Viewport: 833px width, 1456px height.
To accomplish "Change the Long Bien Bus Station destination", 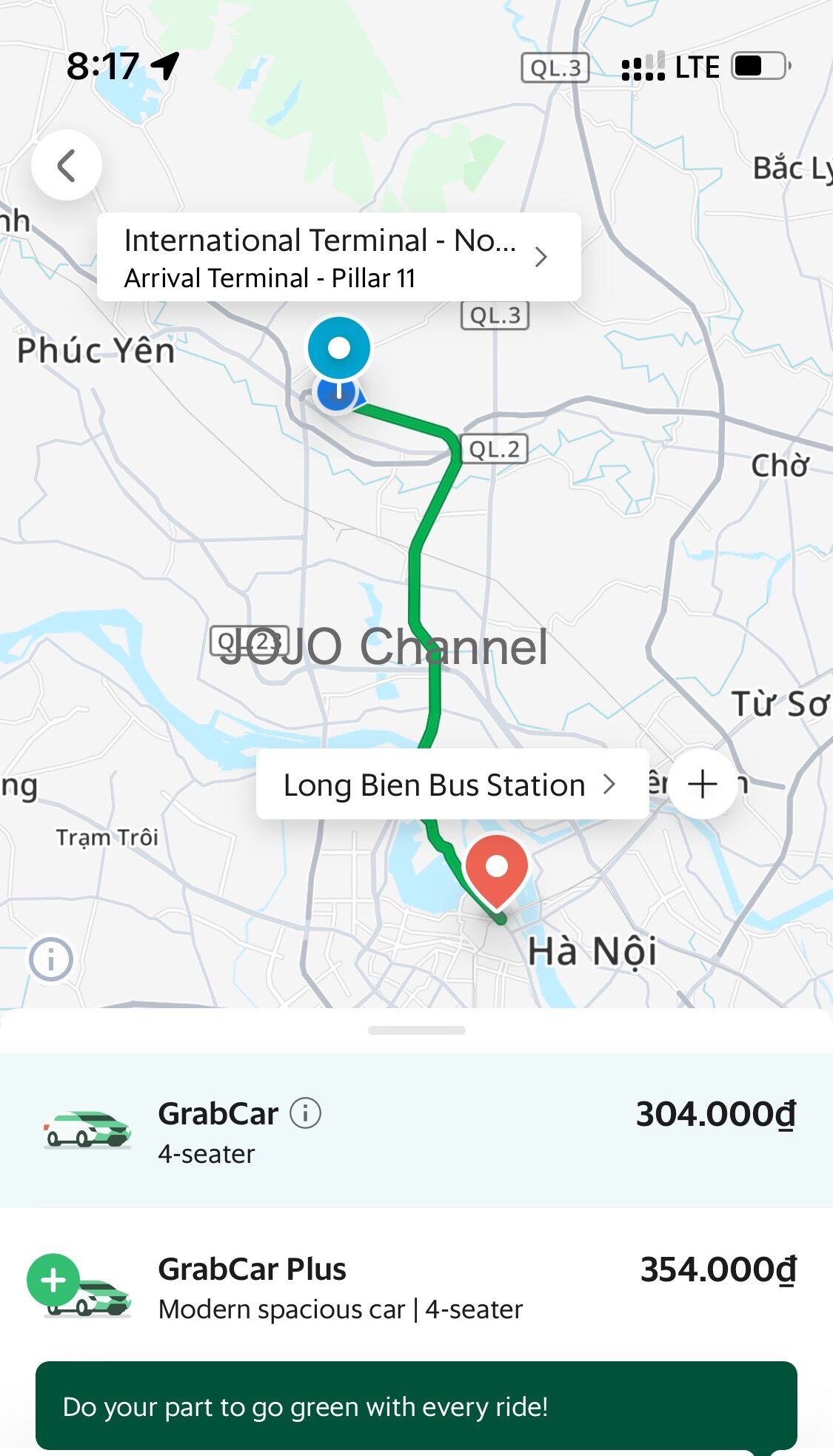I will tap(451, 785).
